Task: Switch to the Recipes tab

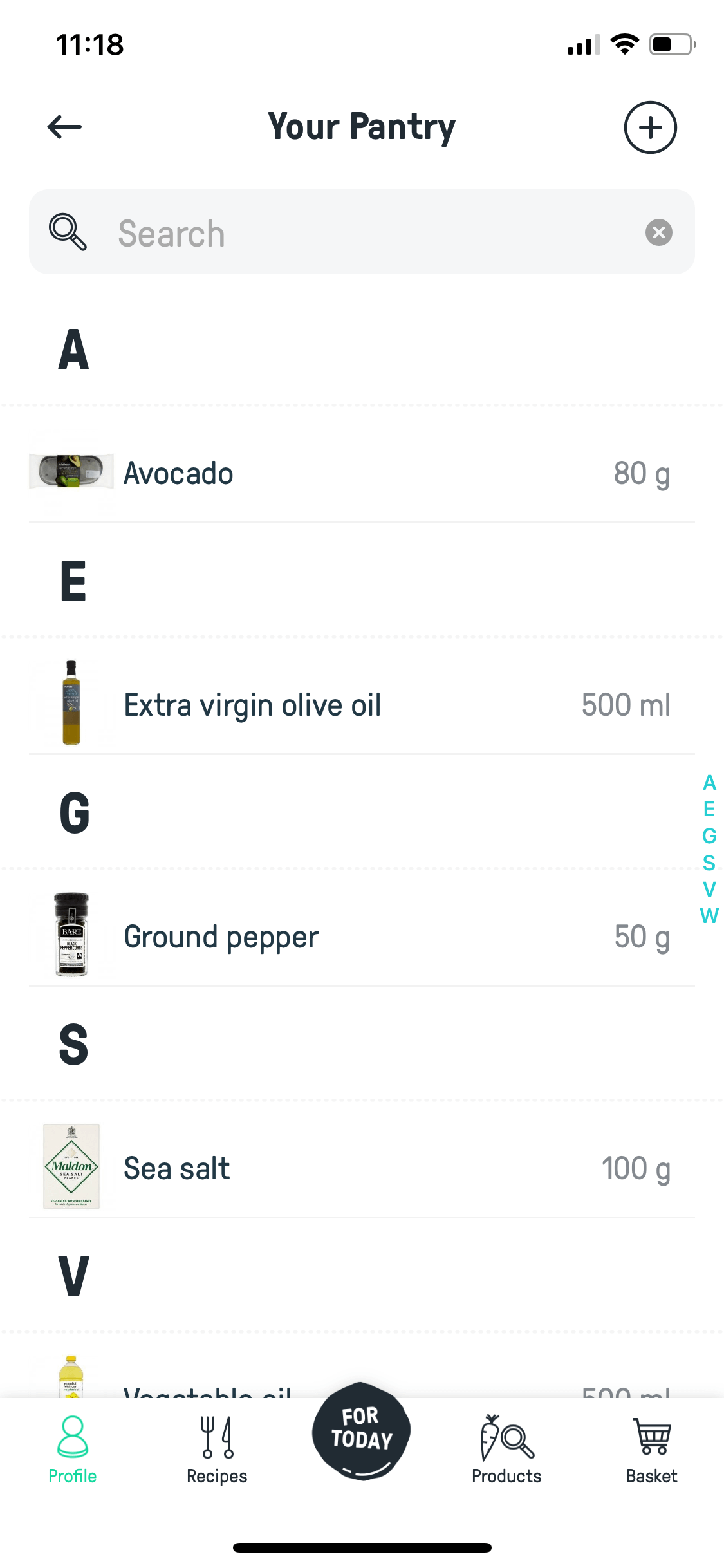Action: [217, 1450]
